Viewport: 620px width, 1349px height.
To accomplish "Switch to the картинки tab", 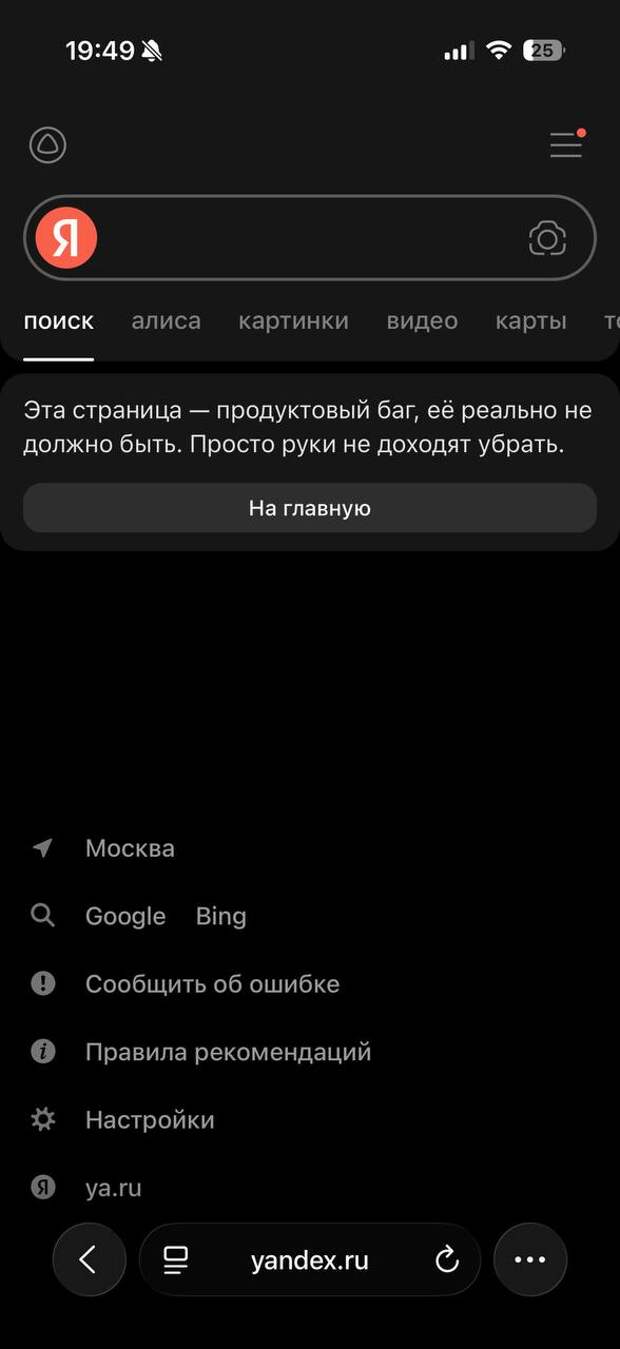I will [293, 321].
